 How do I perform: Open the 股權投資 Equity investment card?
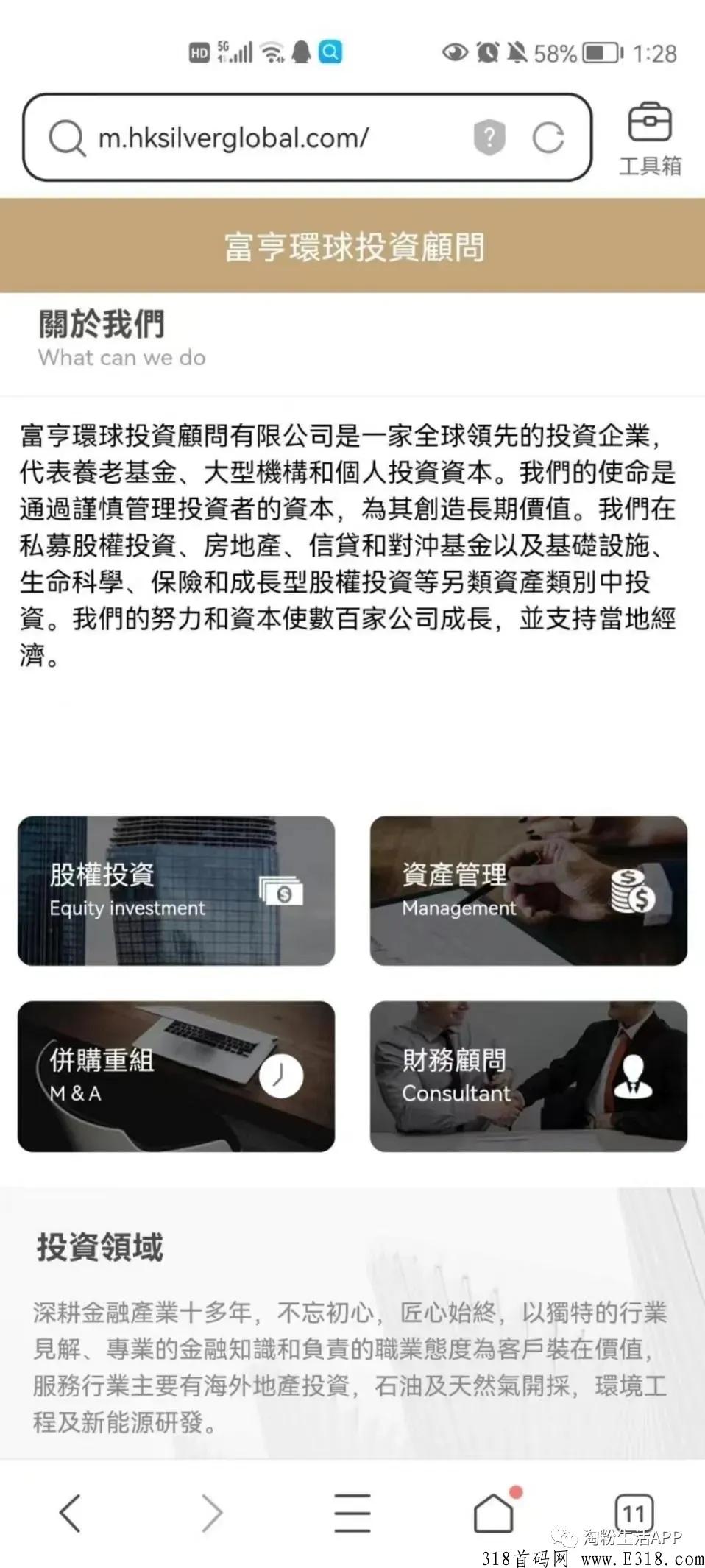(177, 891)
